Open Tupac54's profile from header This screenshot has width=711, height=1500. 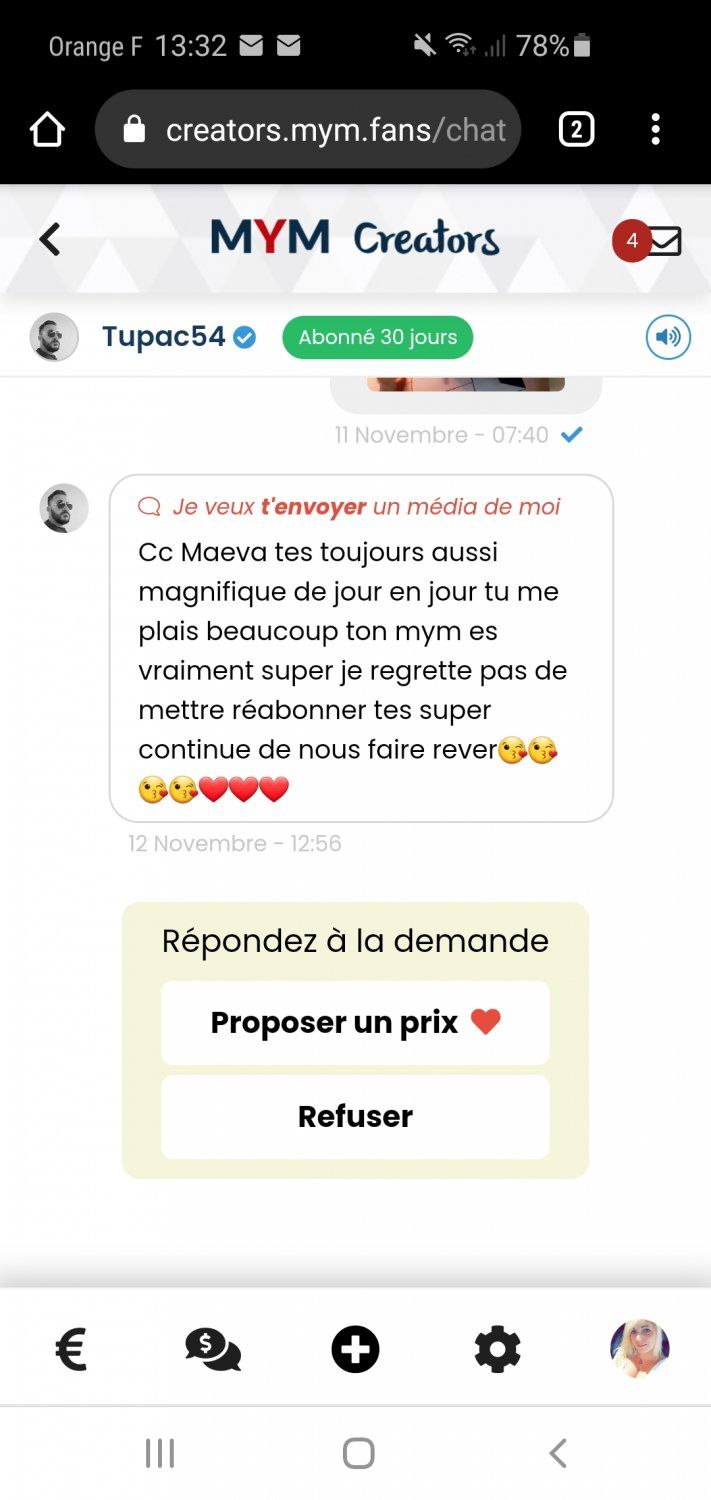click(163, 337)
